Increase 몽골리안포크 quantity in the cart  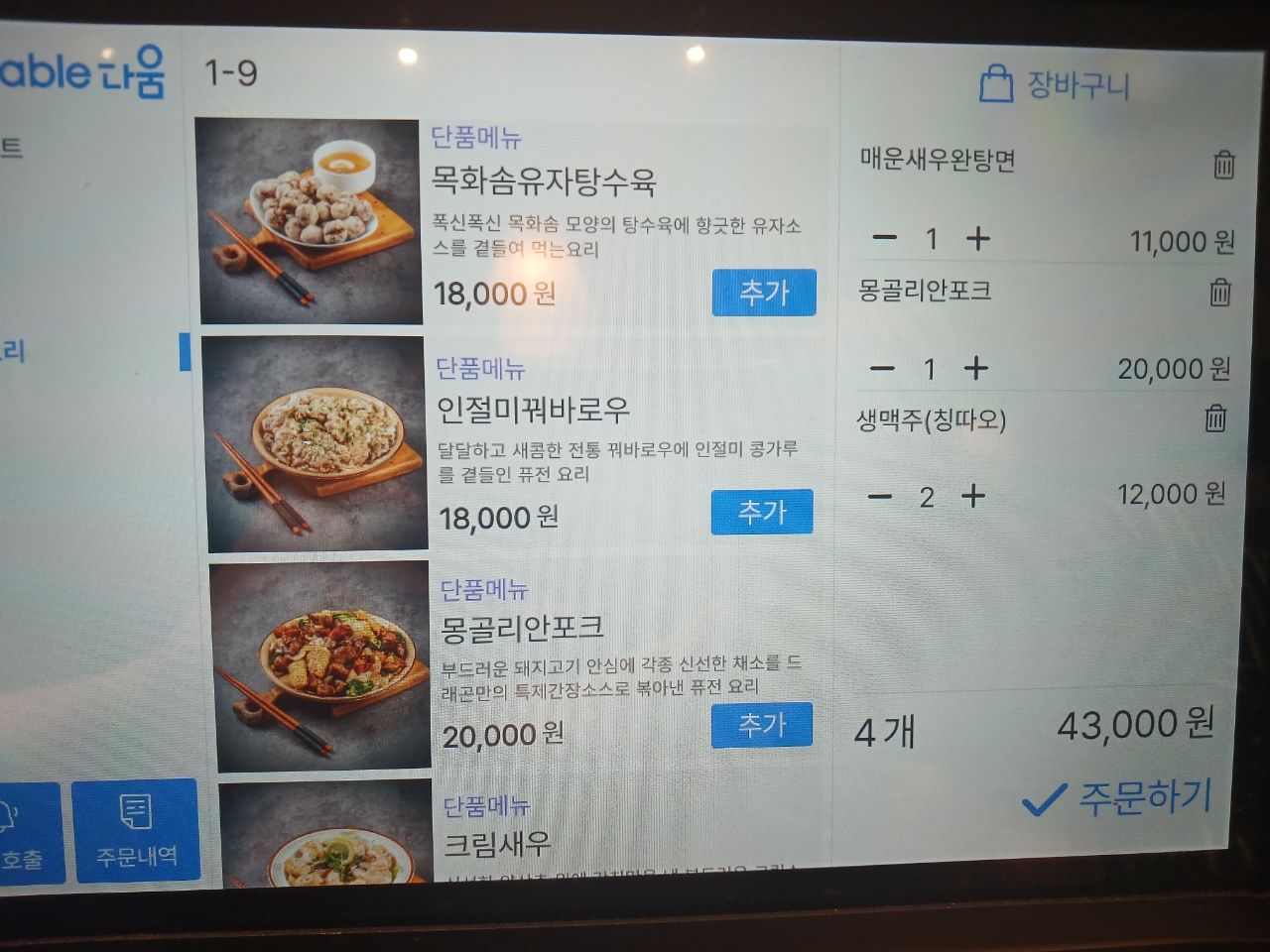point(976,368)
